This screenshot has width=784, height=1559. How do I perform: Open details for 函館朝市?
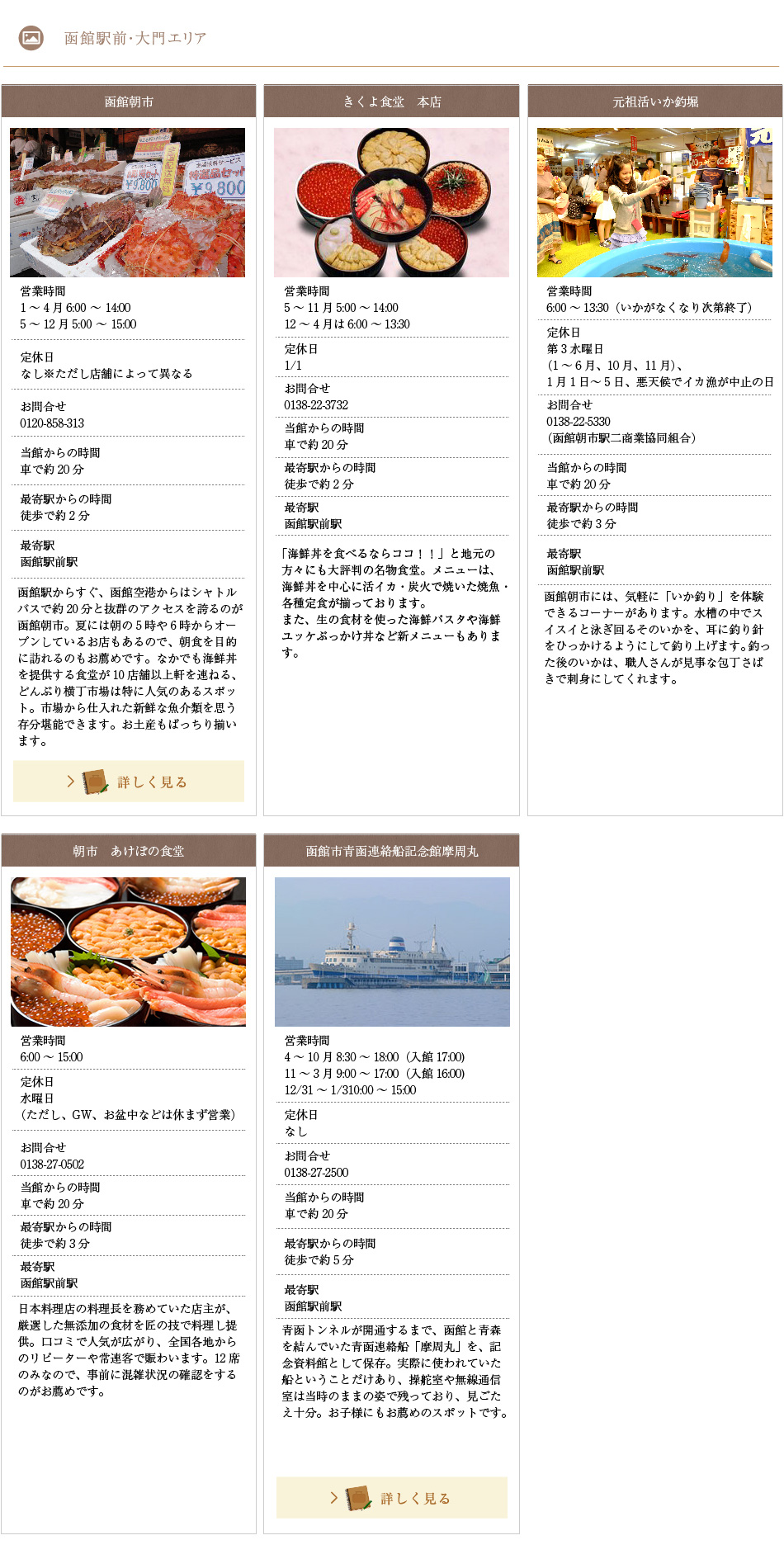pyautogui.click(x=129, y=781)
